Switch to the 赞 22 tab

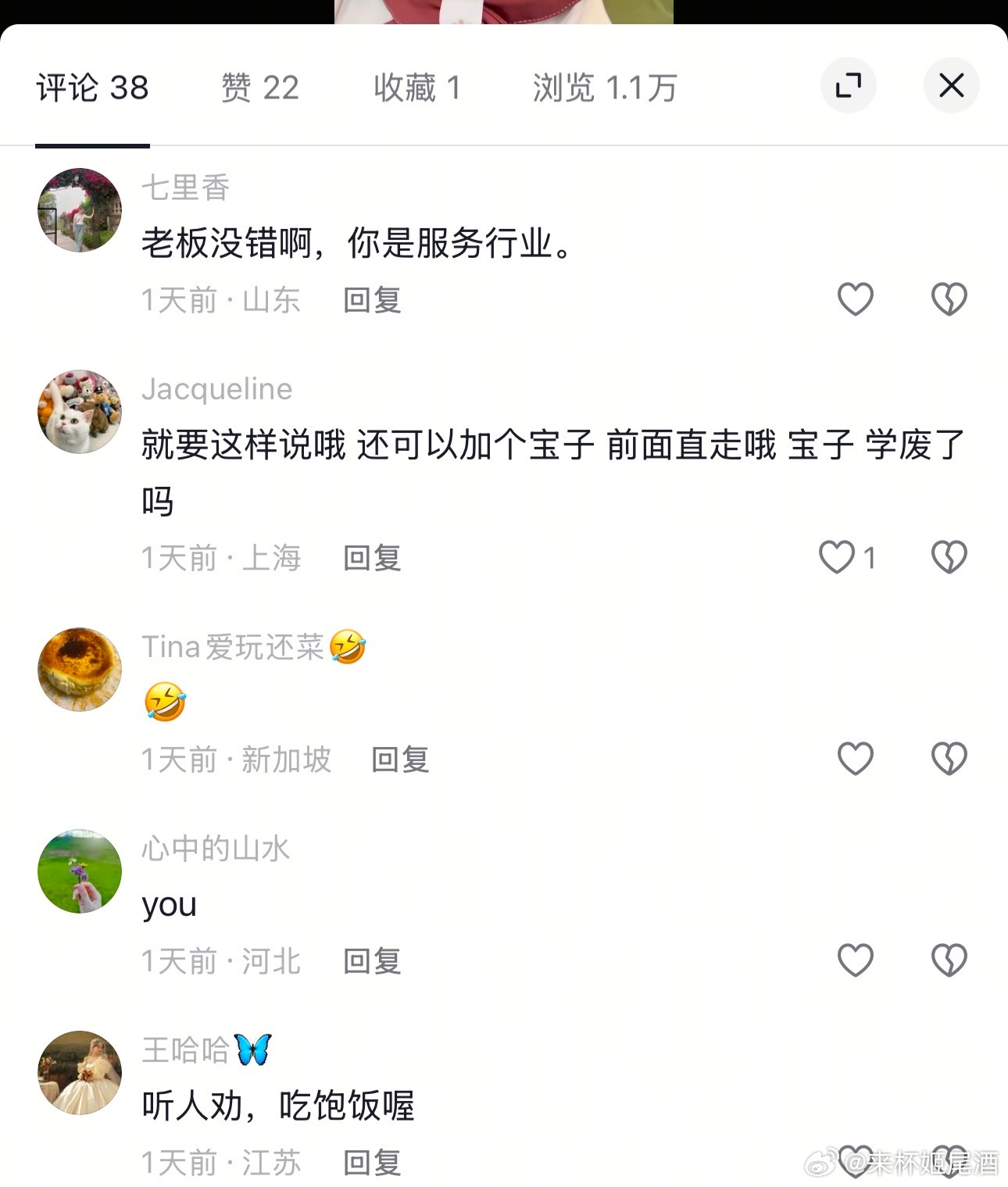[x=259, y=88]
